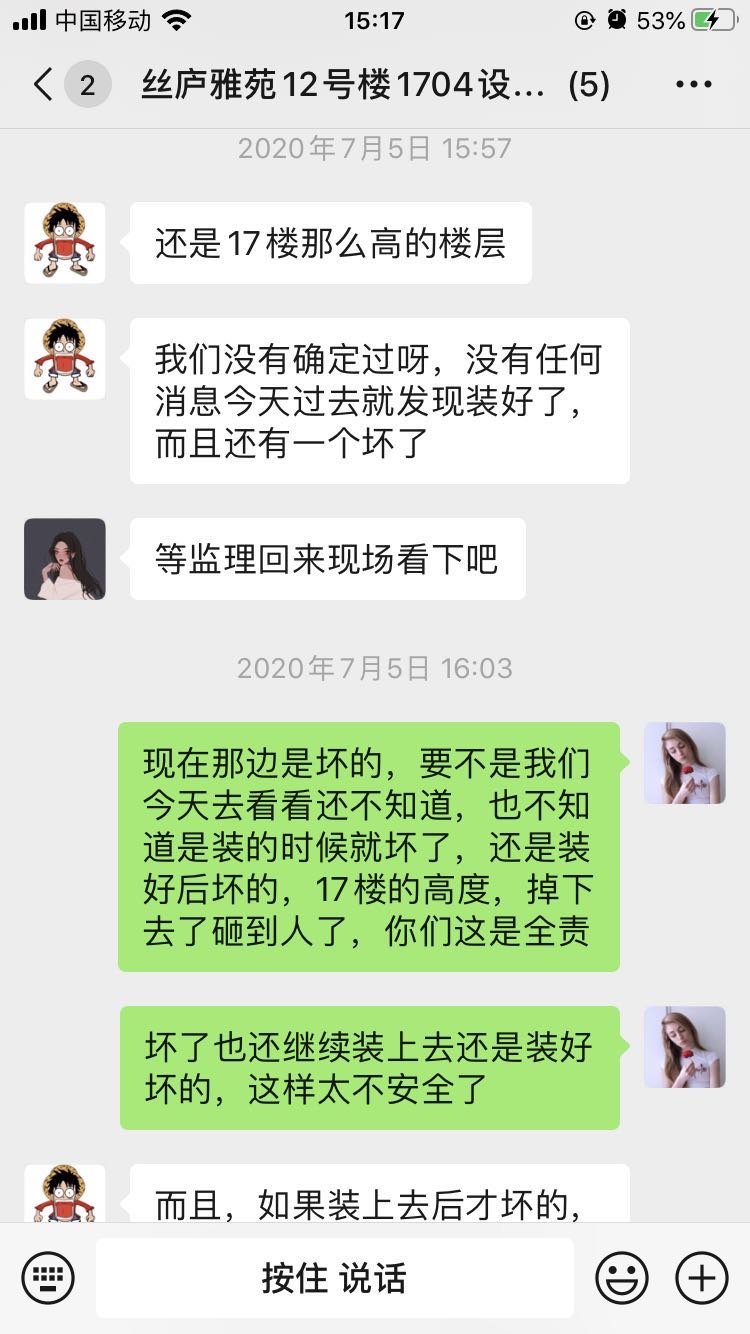Go back to the chat list

[x=42, y=85]
